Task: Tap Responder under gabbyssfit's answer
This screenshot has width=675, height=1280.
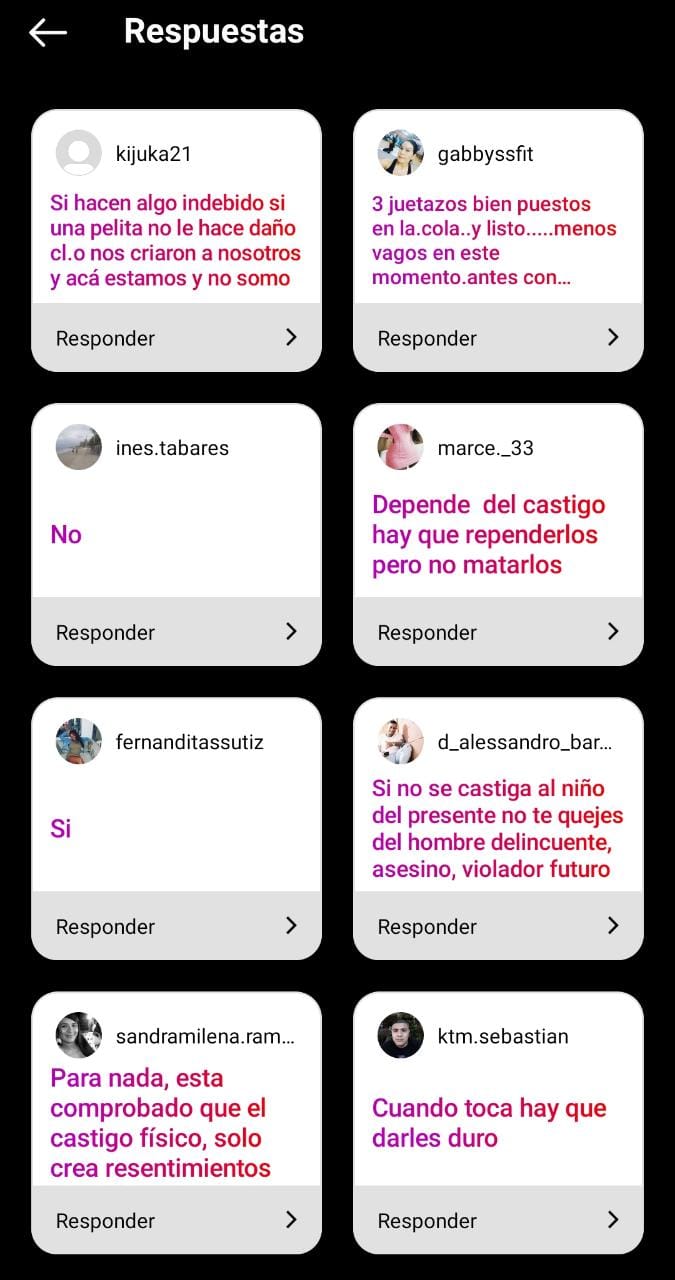Action: coord(498,338)
